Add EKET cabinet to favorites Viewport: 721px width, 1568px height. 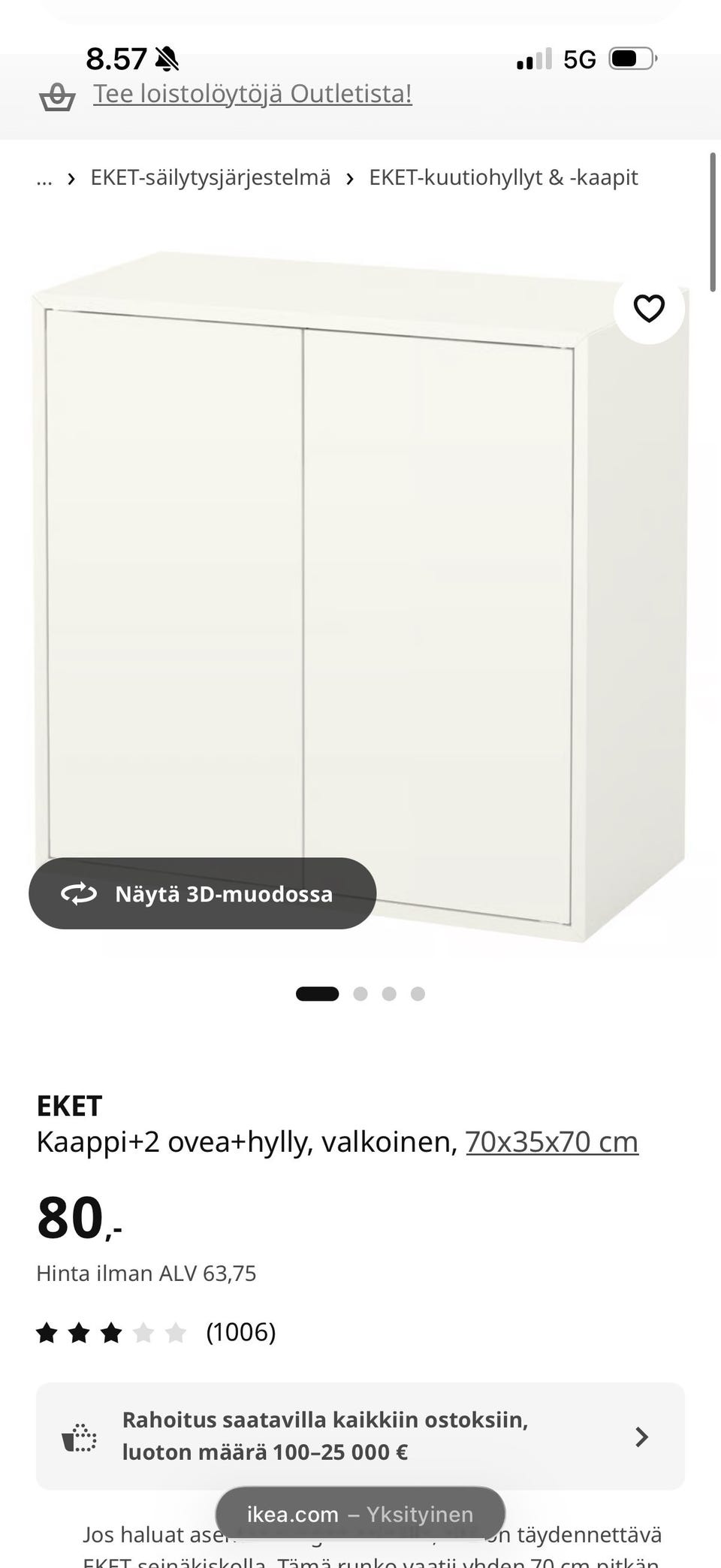point(649,309)
